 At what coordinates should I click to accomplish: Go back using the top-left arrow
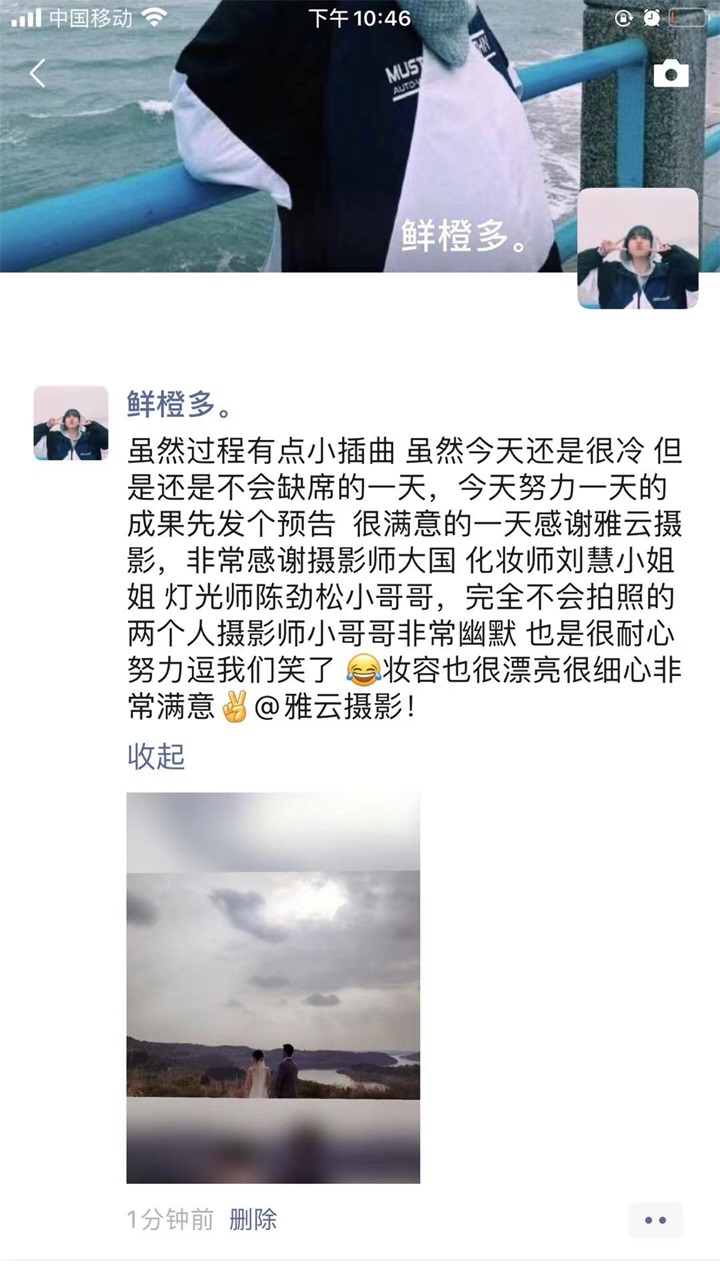pos(38,73)
